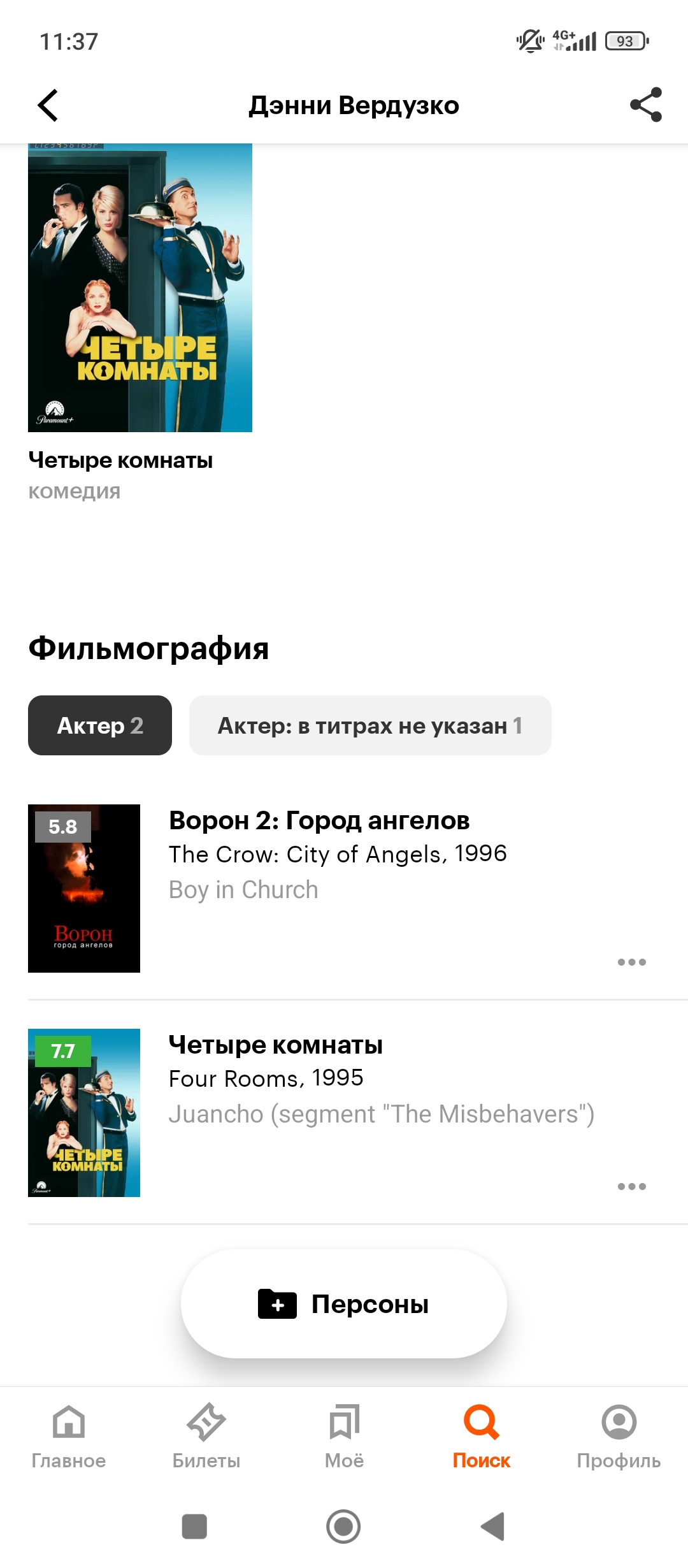This screenshot has height=1568, width=688.
Task: Share this actor's page
Action: coord(645,105)
